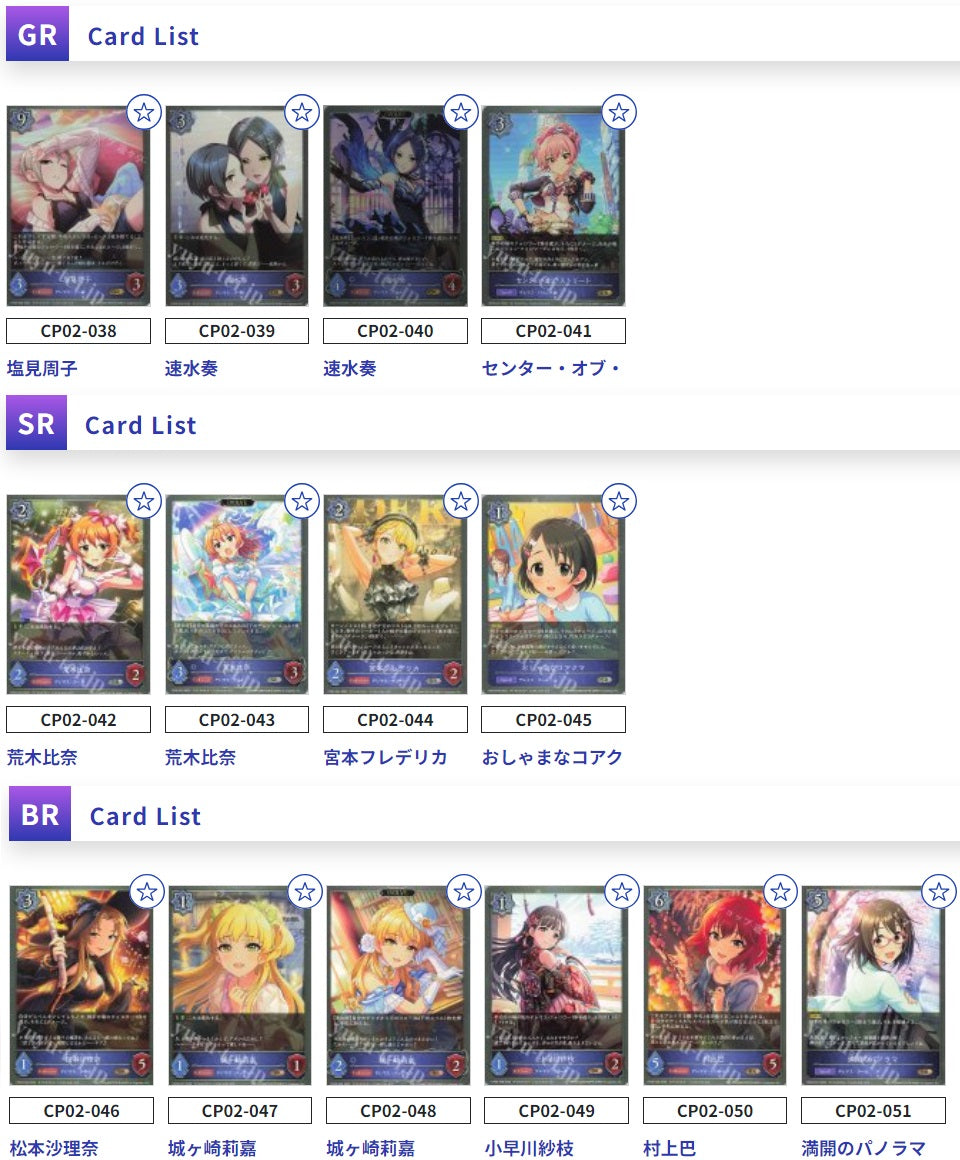Open the card image for CP02-039
The image size is (960, 1160).
click(236, 206)
